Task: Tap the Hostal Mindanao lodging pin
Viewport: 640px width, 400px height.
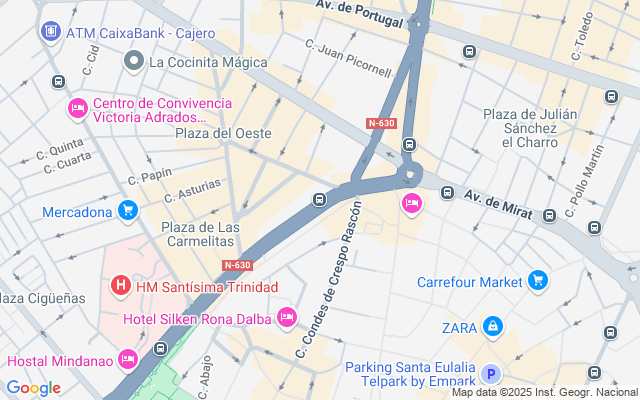Action: coord(127,359)
